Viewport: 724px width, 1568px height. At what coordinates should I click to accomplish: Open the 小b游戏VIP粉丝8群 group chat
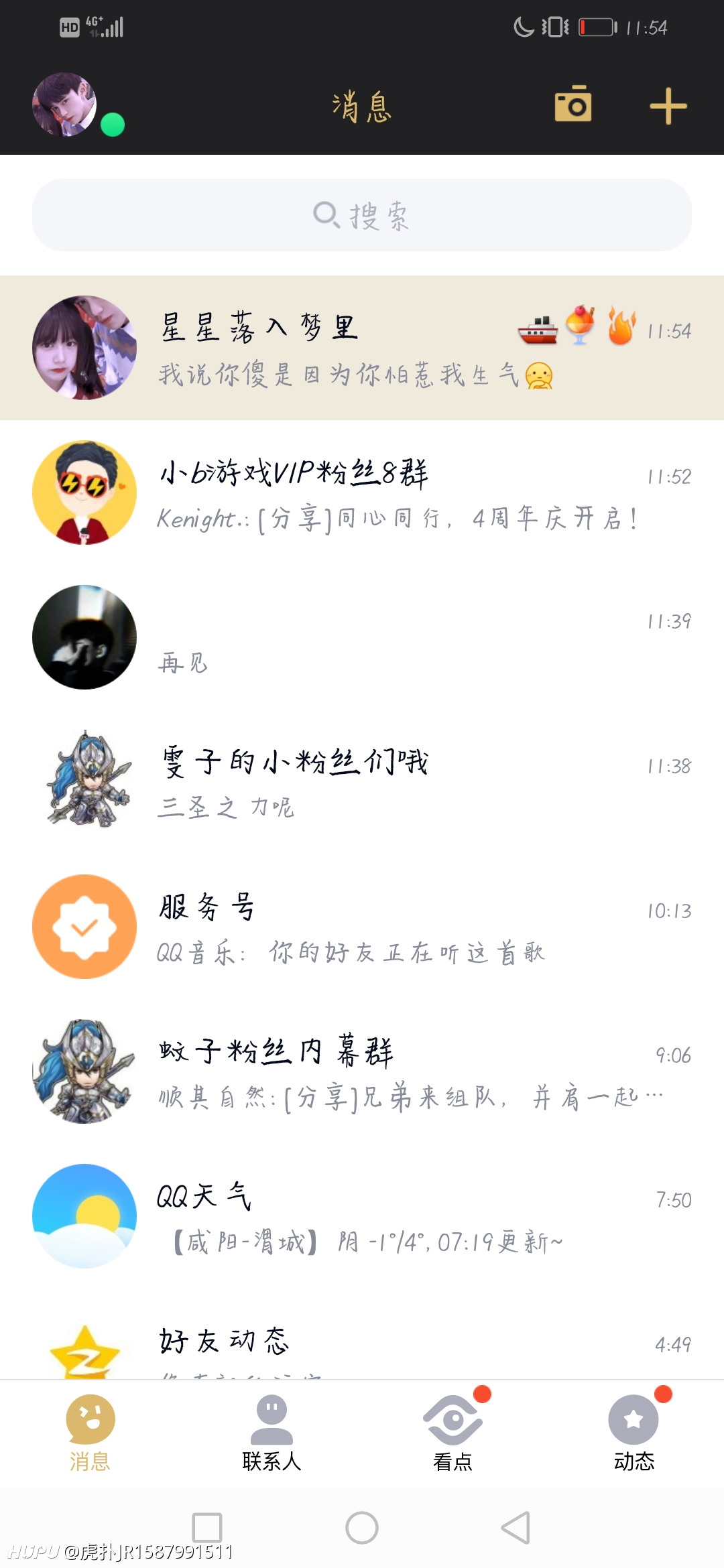pyautogui.click(x=362, y=493)
